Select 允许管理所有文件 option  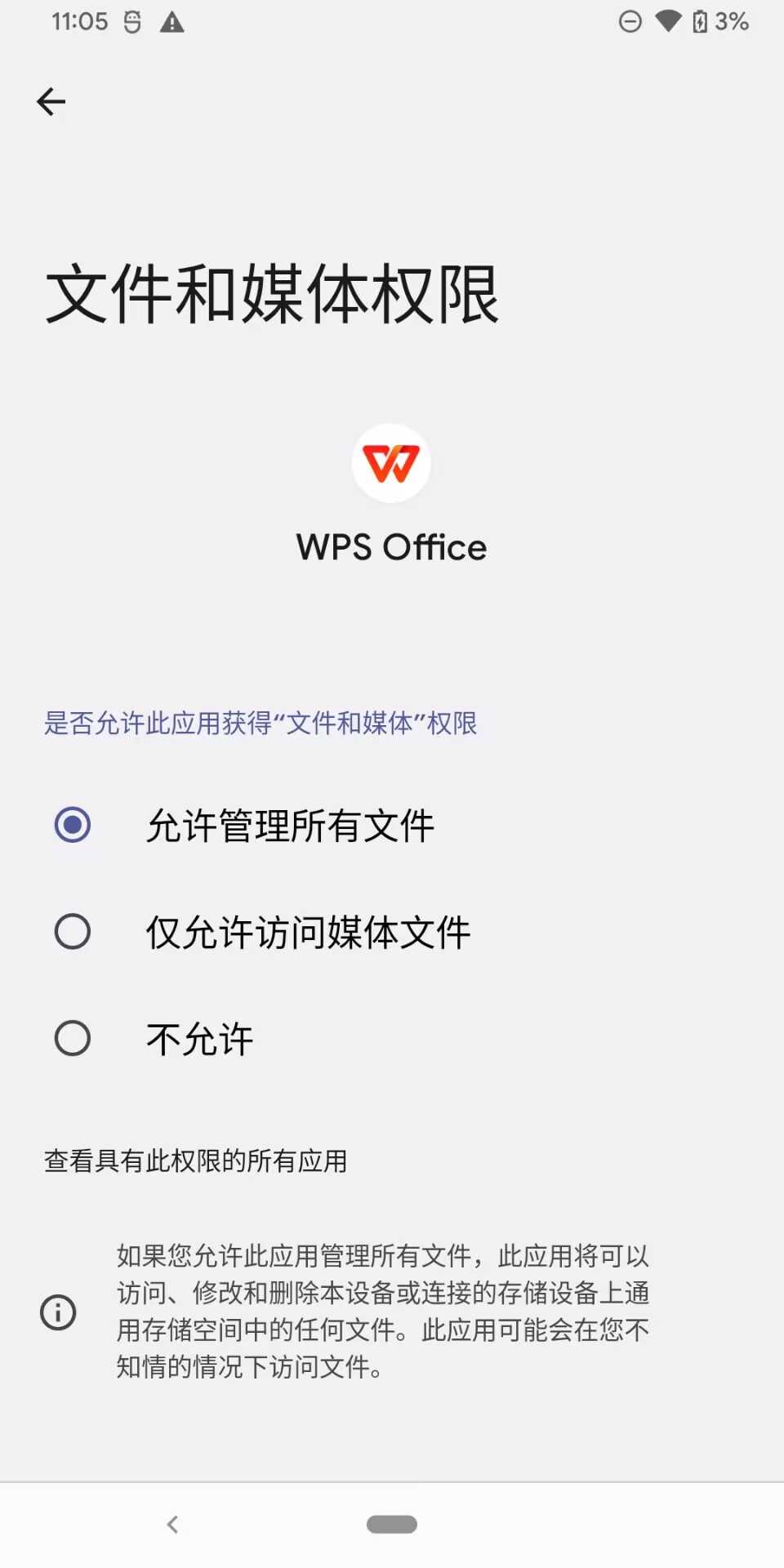tap(73, 825)
